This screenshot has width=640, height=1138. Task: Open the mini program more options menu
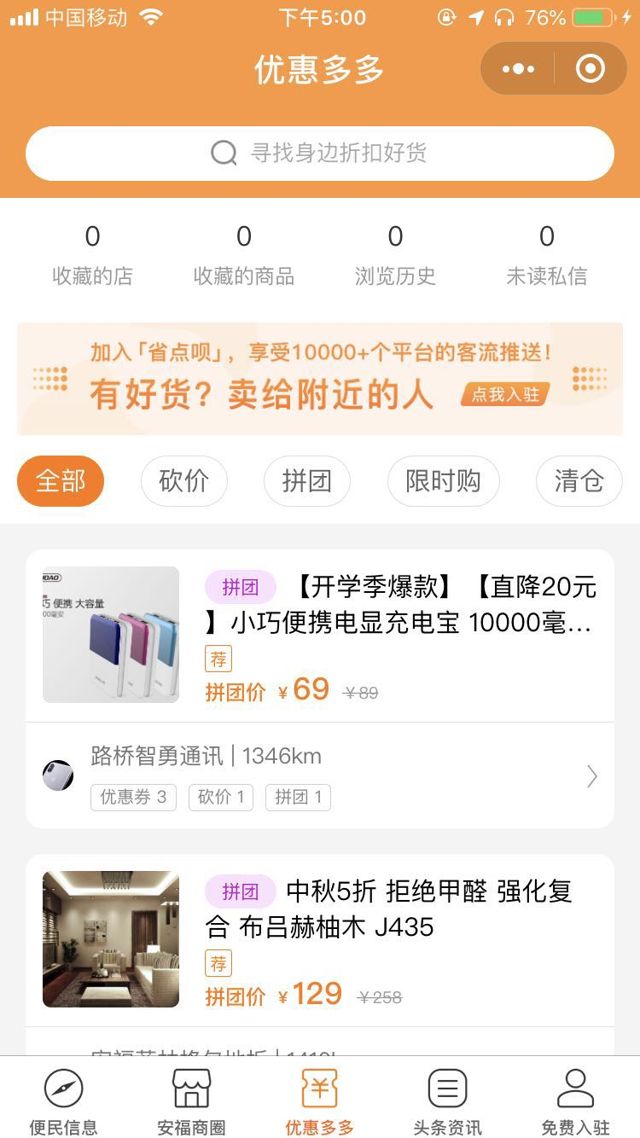[x=518, y=69]
